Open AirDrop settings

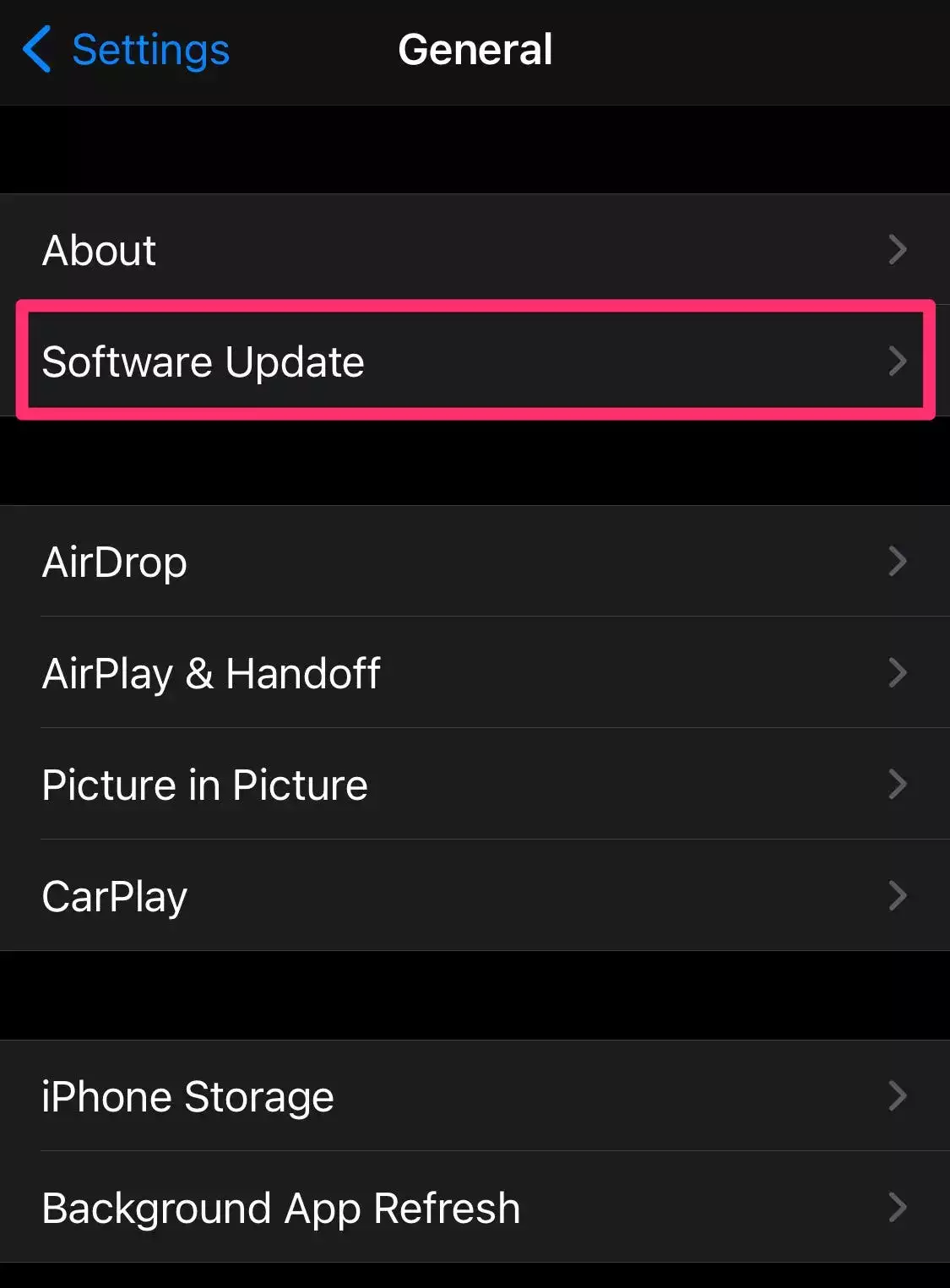473,562
